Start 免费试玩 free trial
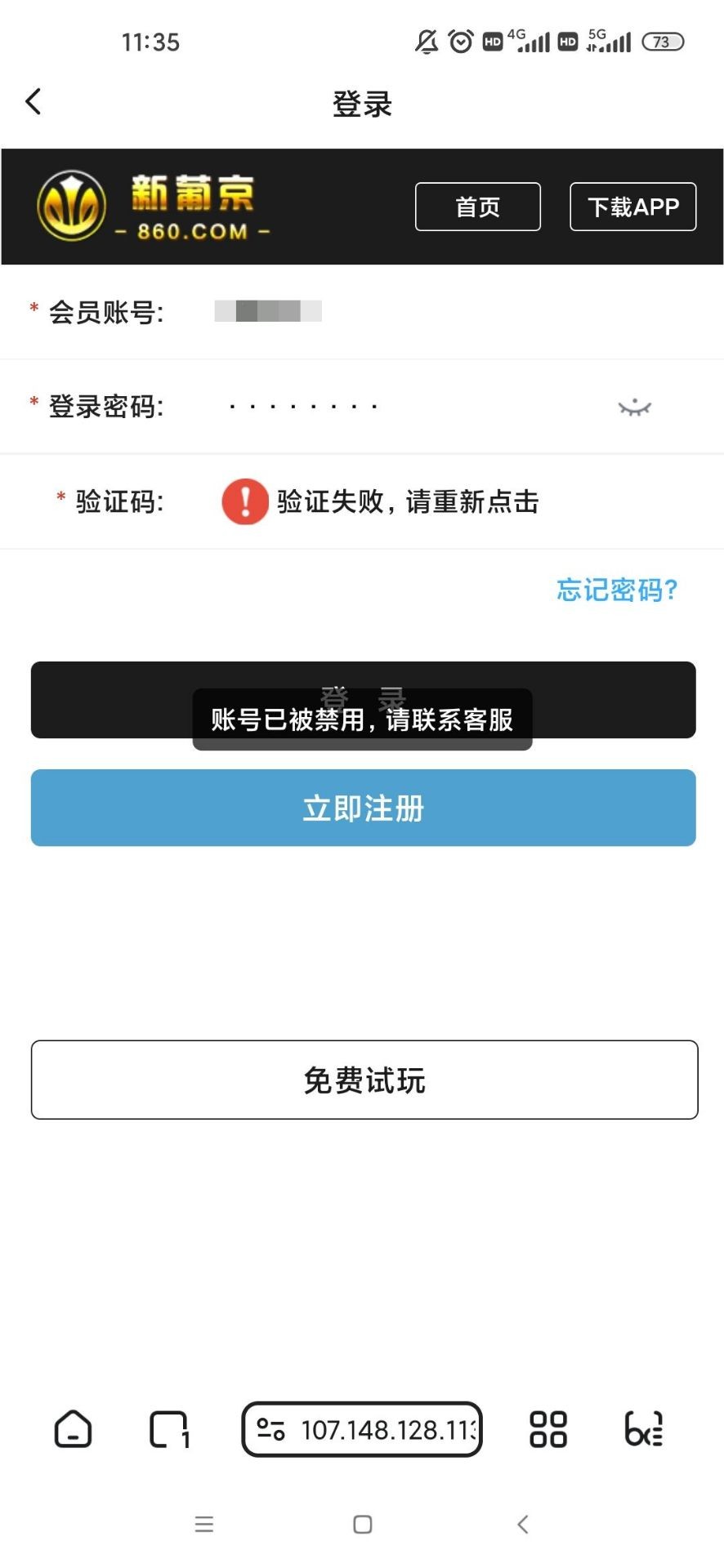This screenshot has height=1568, width=724. click(x=364, y=1080)
